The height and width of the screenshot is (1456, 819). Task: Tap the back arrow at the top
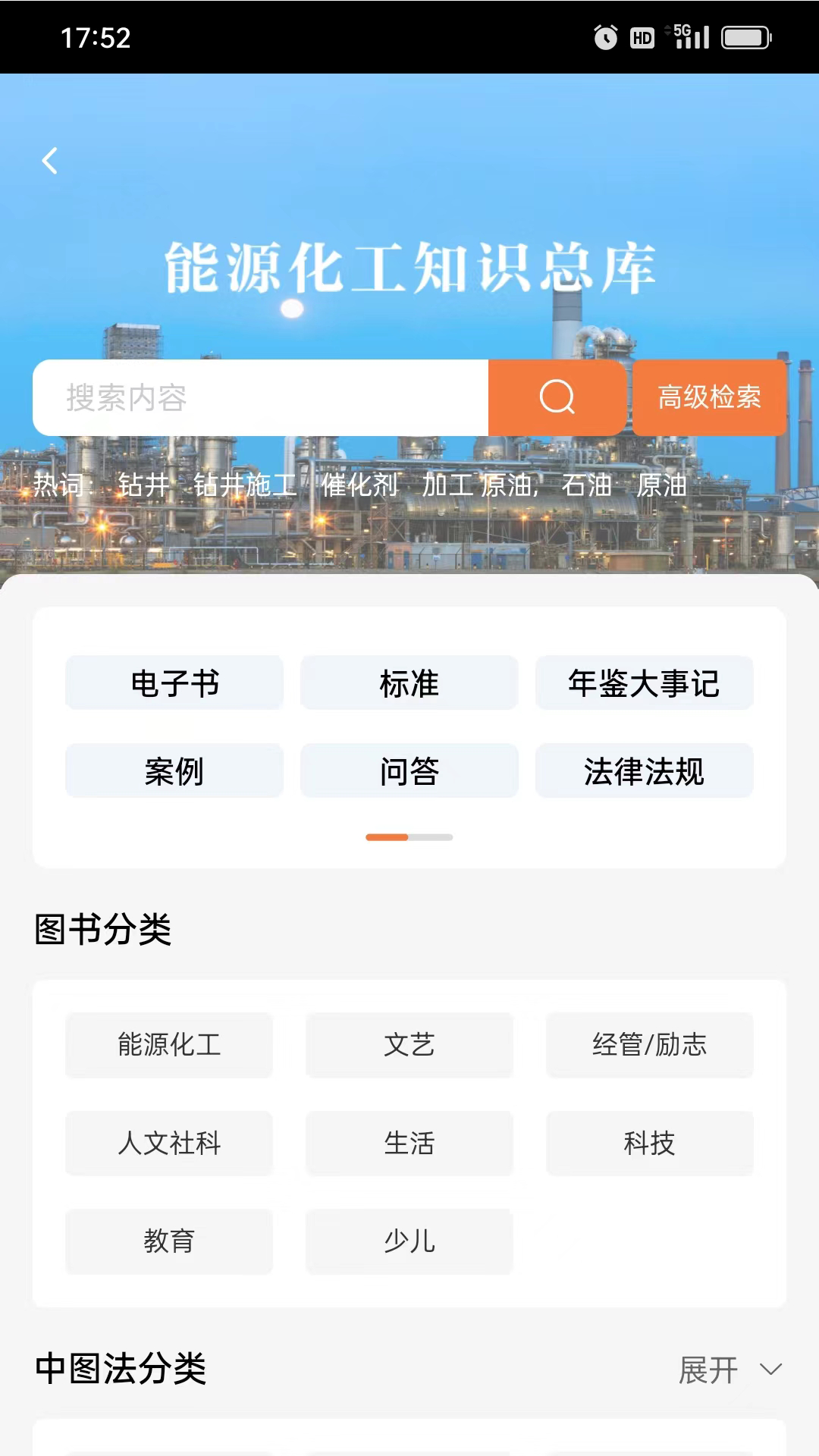coord(50,161)
